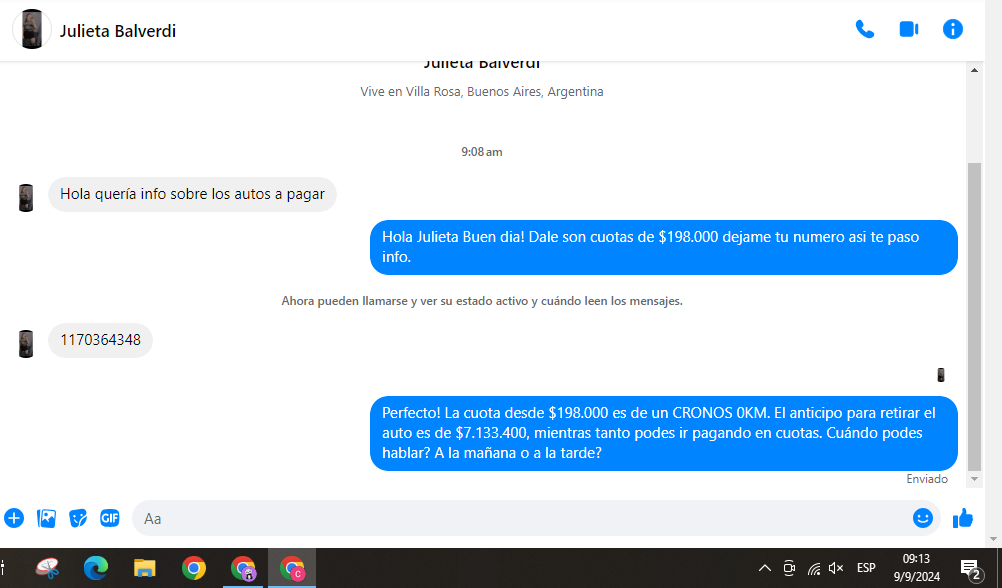Open conversation info panel
Image resolution: width=1002 pixels, height=588 pixels.
tap(953, 30)
